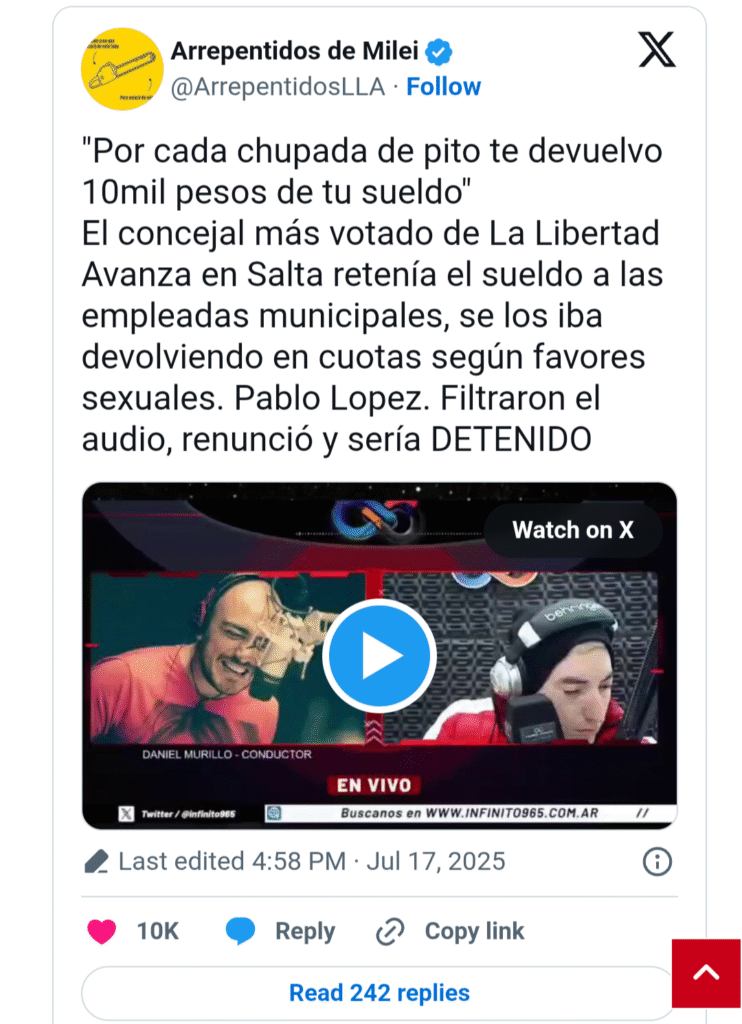Play the embedded video
The image size is (742, 1024).
coord(379,656)
